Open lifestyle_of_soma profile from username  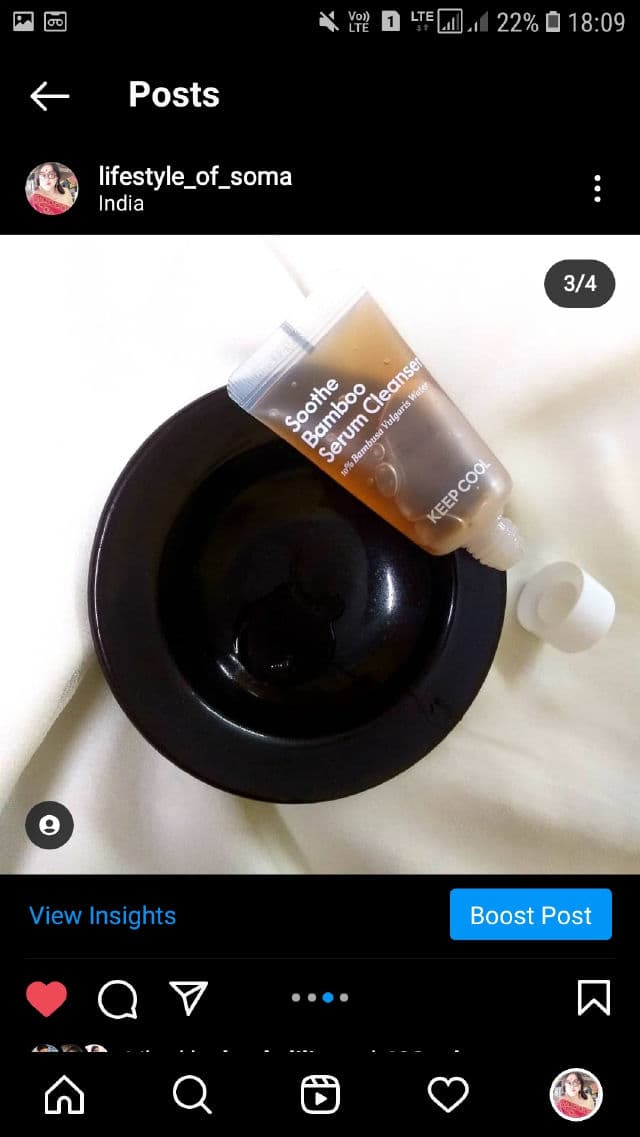(195, 177)
